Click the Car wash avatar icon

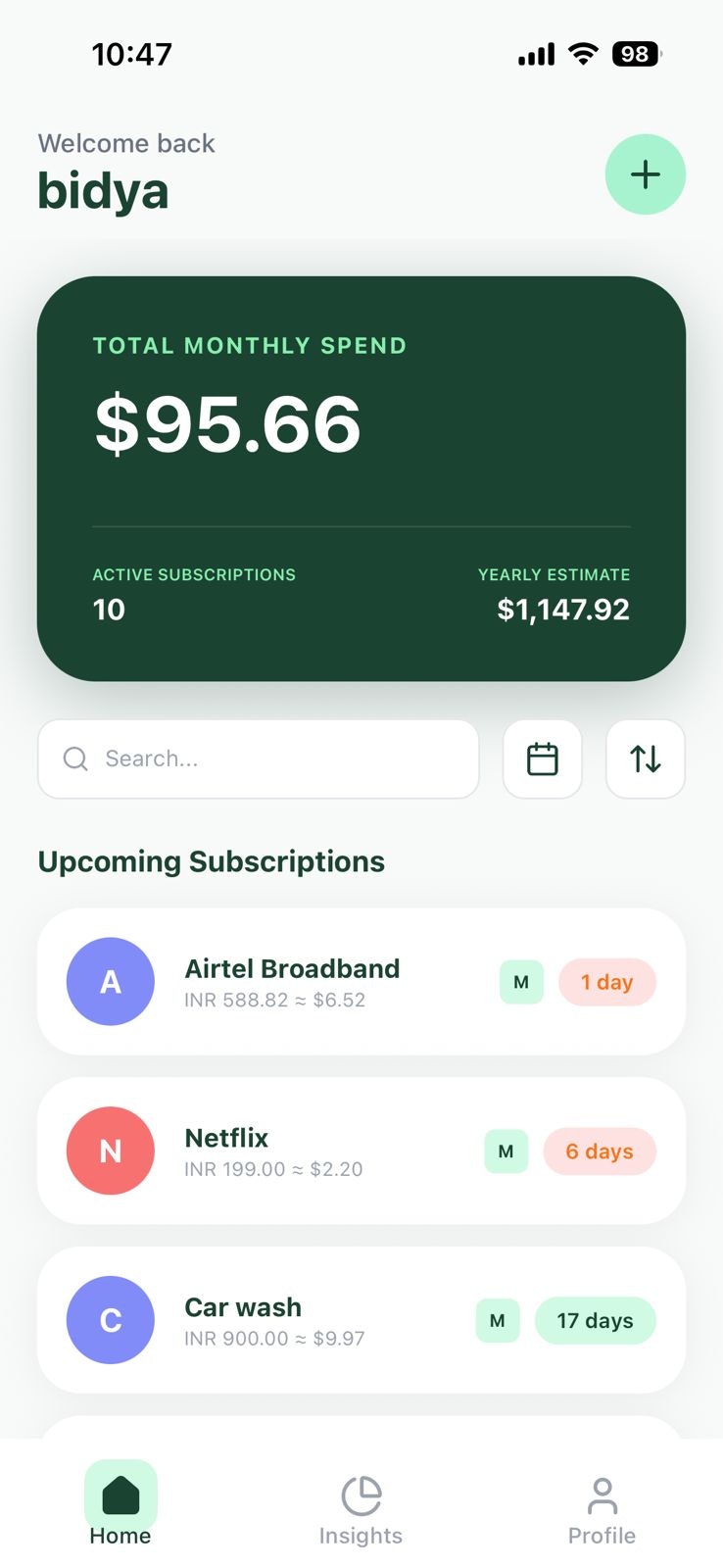pos(110,1320)
